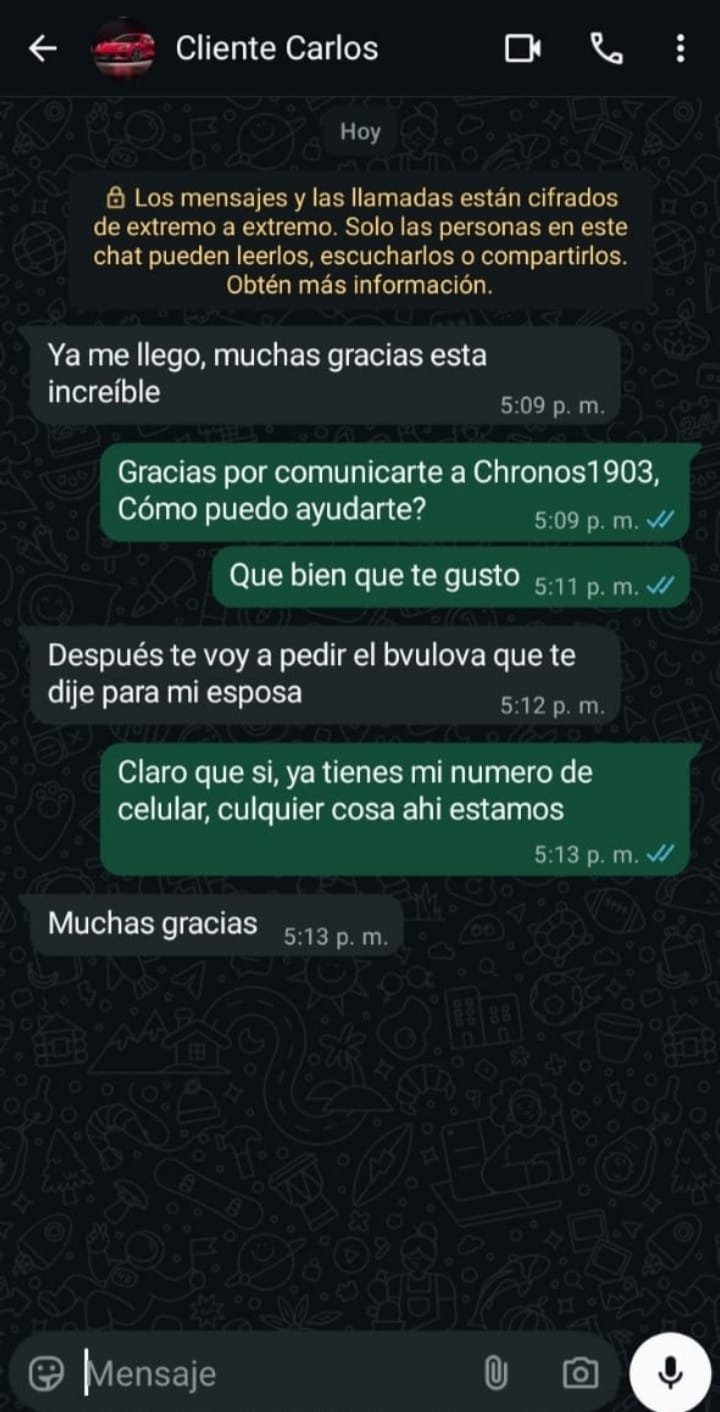
Task: Attach a file with the paperclip
Action: [x=496, y=1373]
